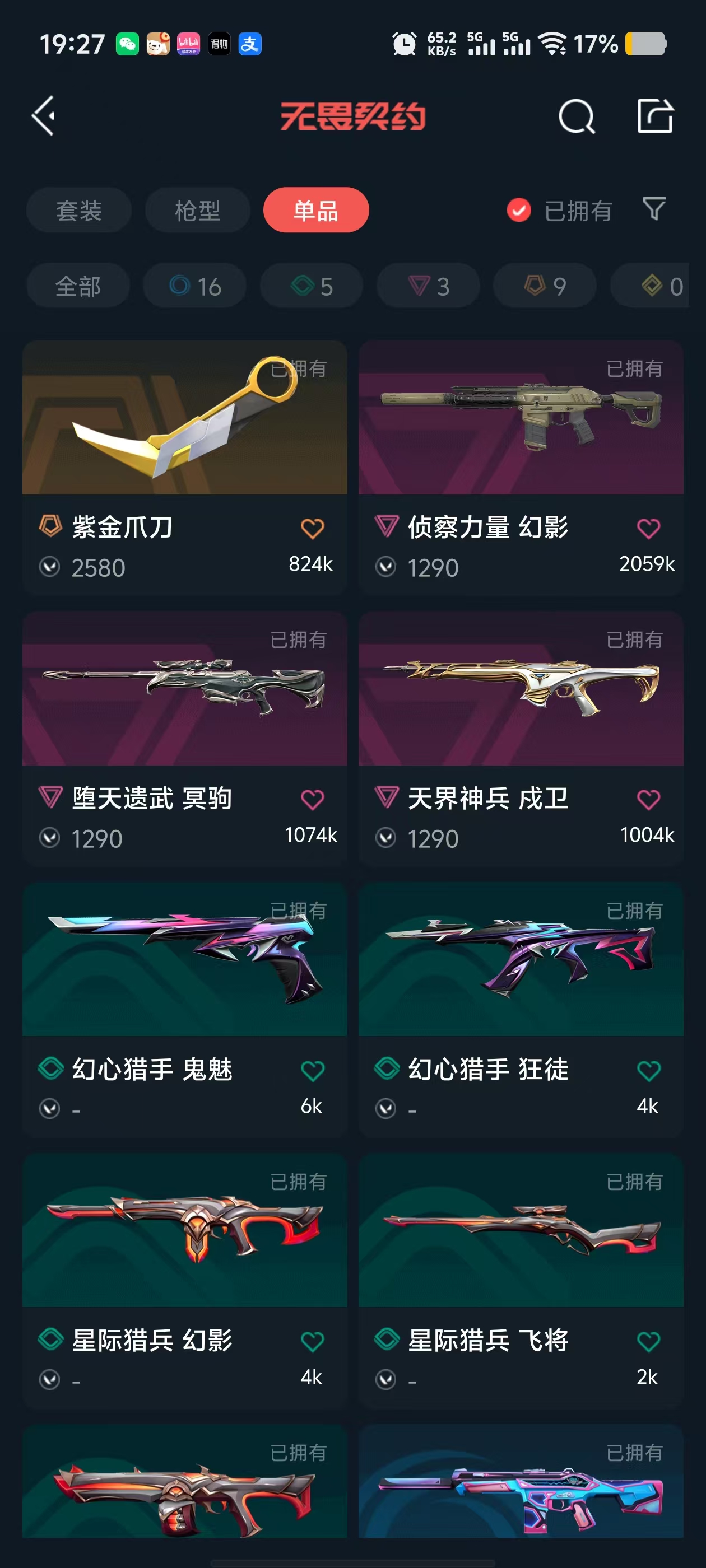Filter by the green tier chip showing 5

point(312,286)
